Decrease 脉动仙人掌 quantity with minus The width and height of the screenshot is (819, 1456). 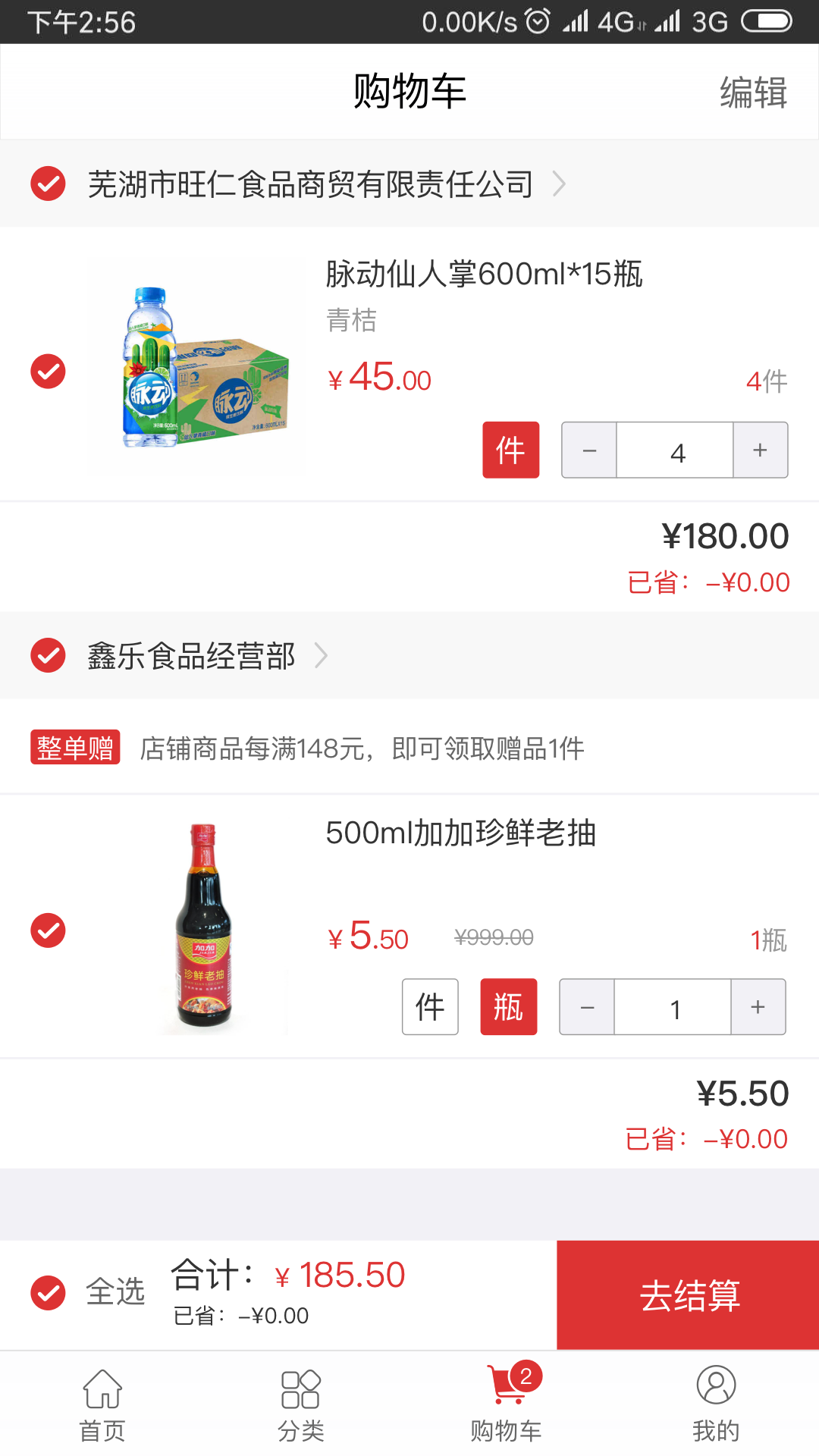tap(589, 450)
